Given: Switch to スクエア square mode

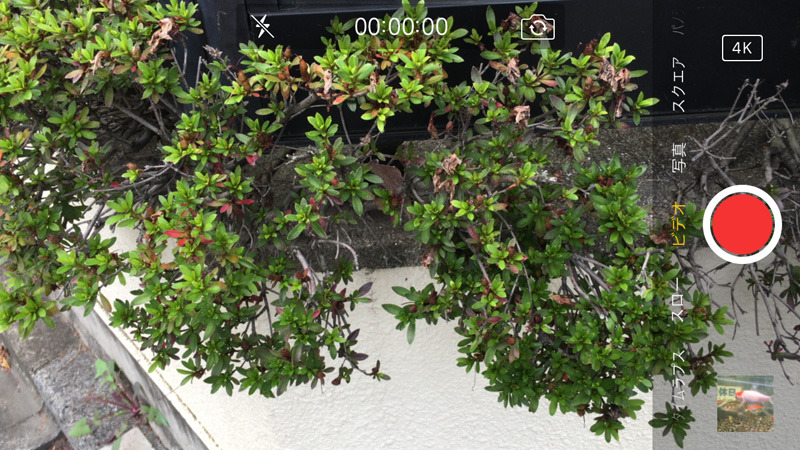Looking at the screenshot, I should coord(679,89).
